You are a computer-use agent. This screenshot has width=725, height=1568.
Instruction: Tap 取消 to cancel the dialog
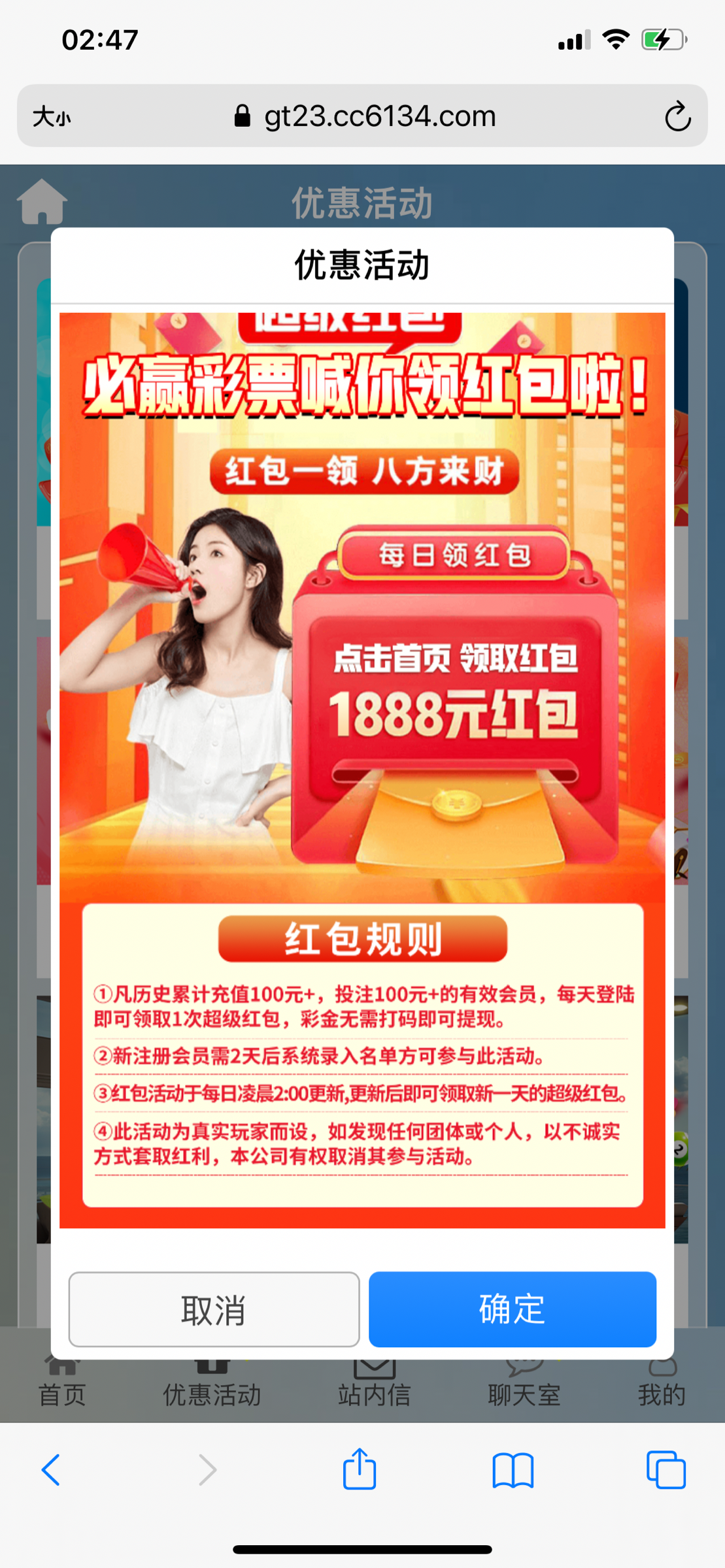click(x=214, y=1309)
